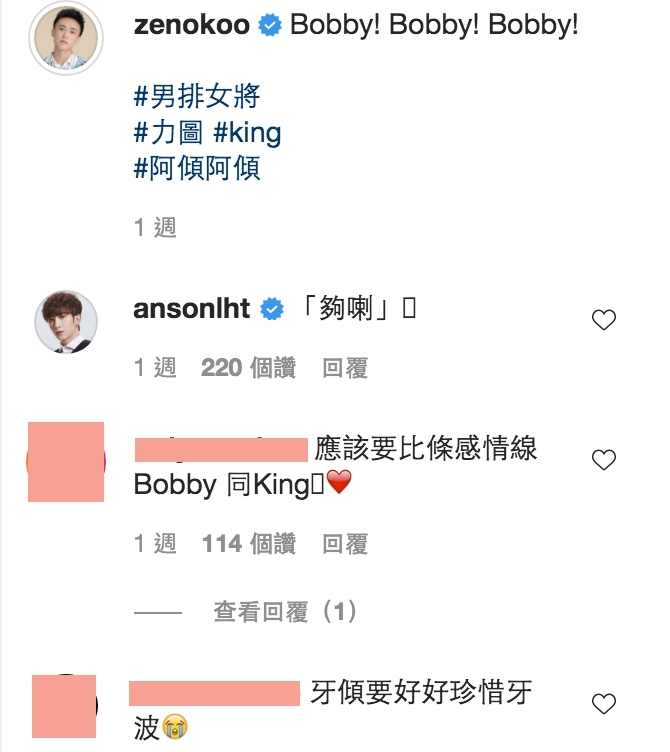Viewport: 670px width, 752px height.
Task: Open the #king hashtag
Action: tap(247, 132)
